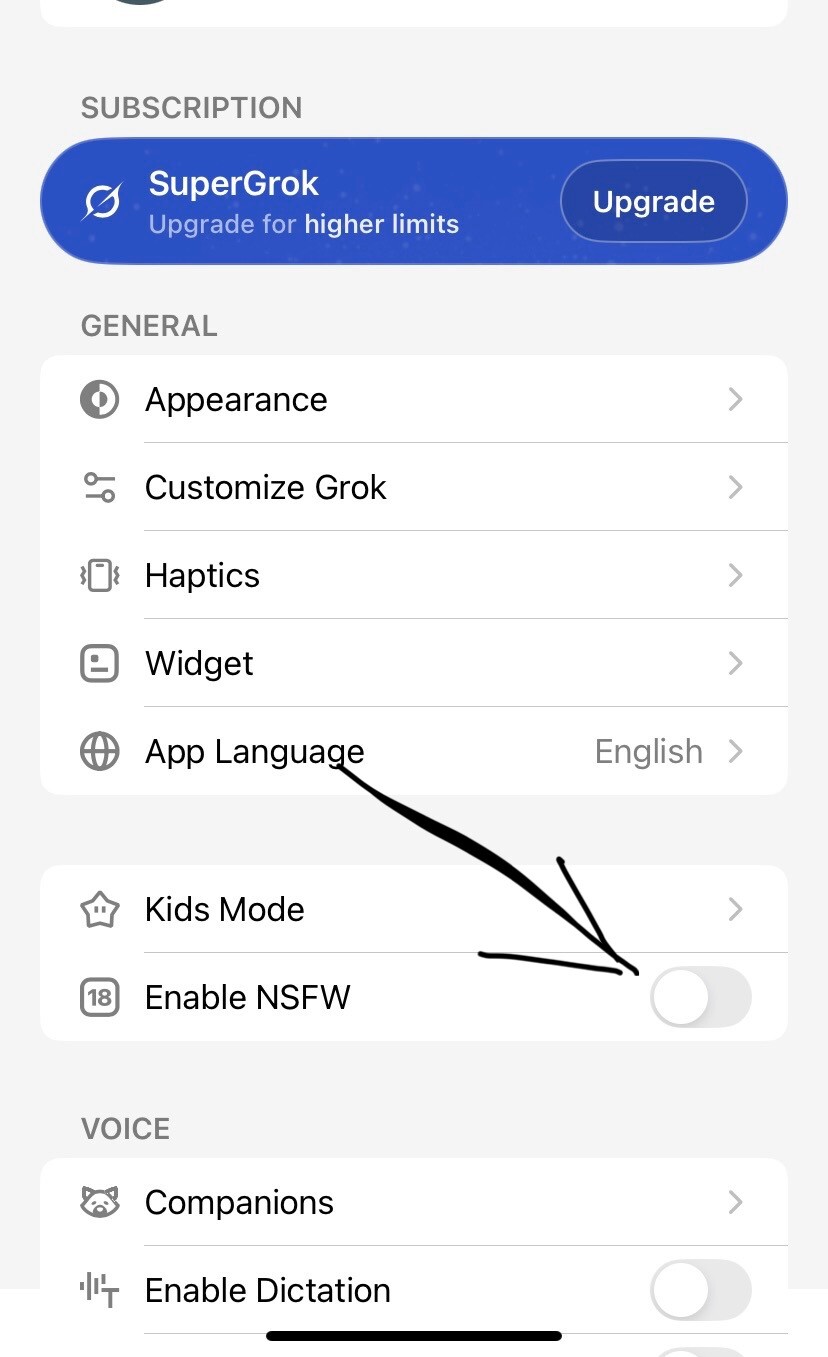
Task: Tap the Upgrade button for SuperGrok
Action: tap(653, 202)
